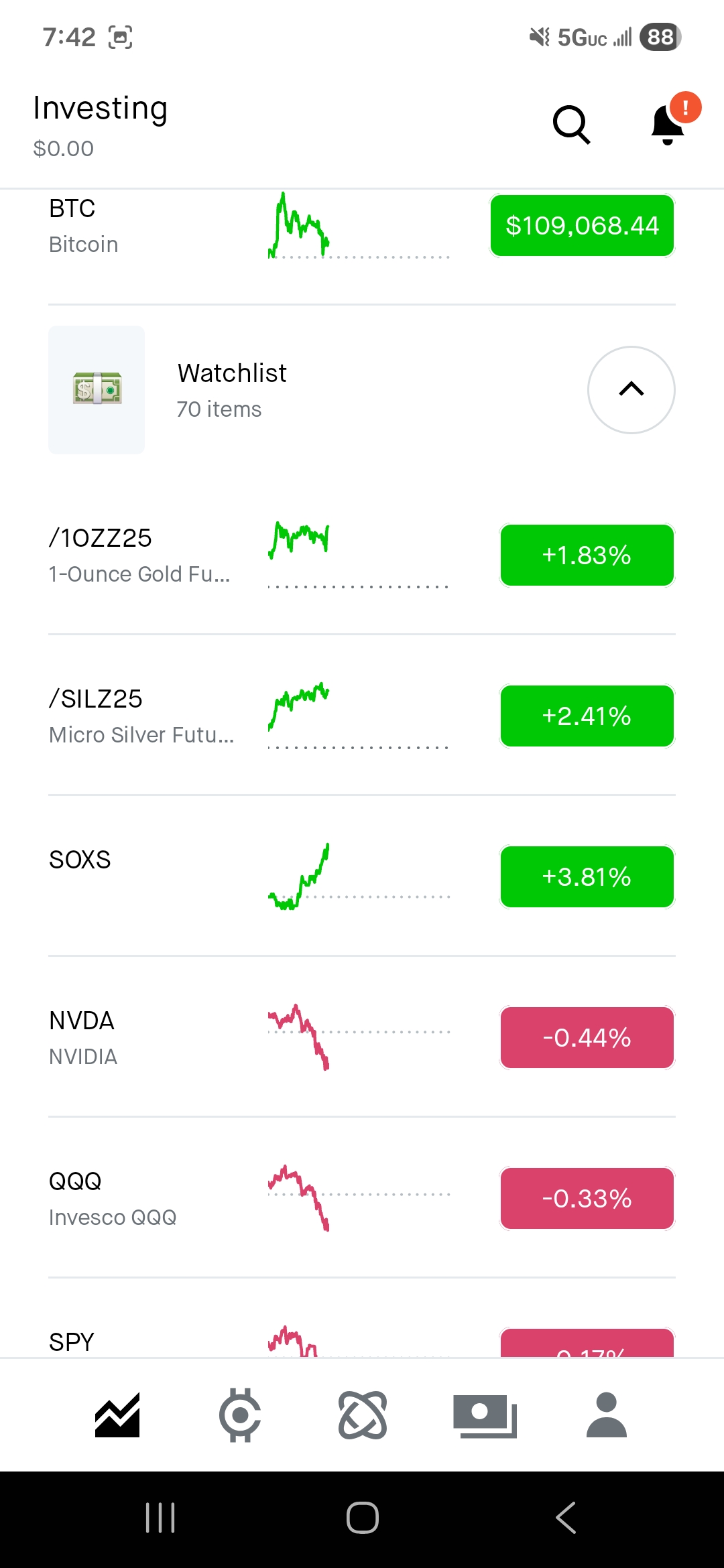Tap the +3.81% change button
This screenshot has width=724, height=1568.
(587, 877)
